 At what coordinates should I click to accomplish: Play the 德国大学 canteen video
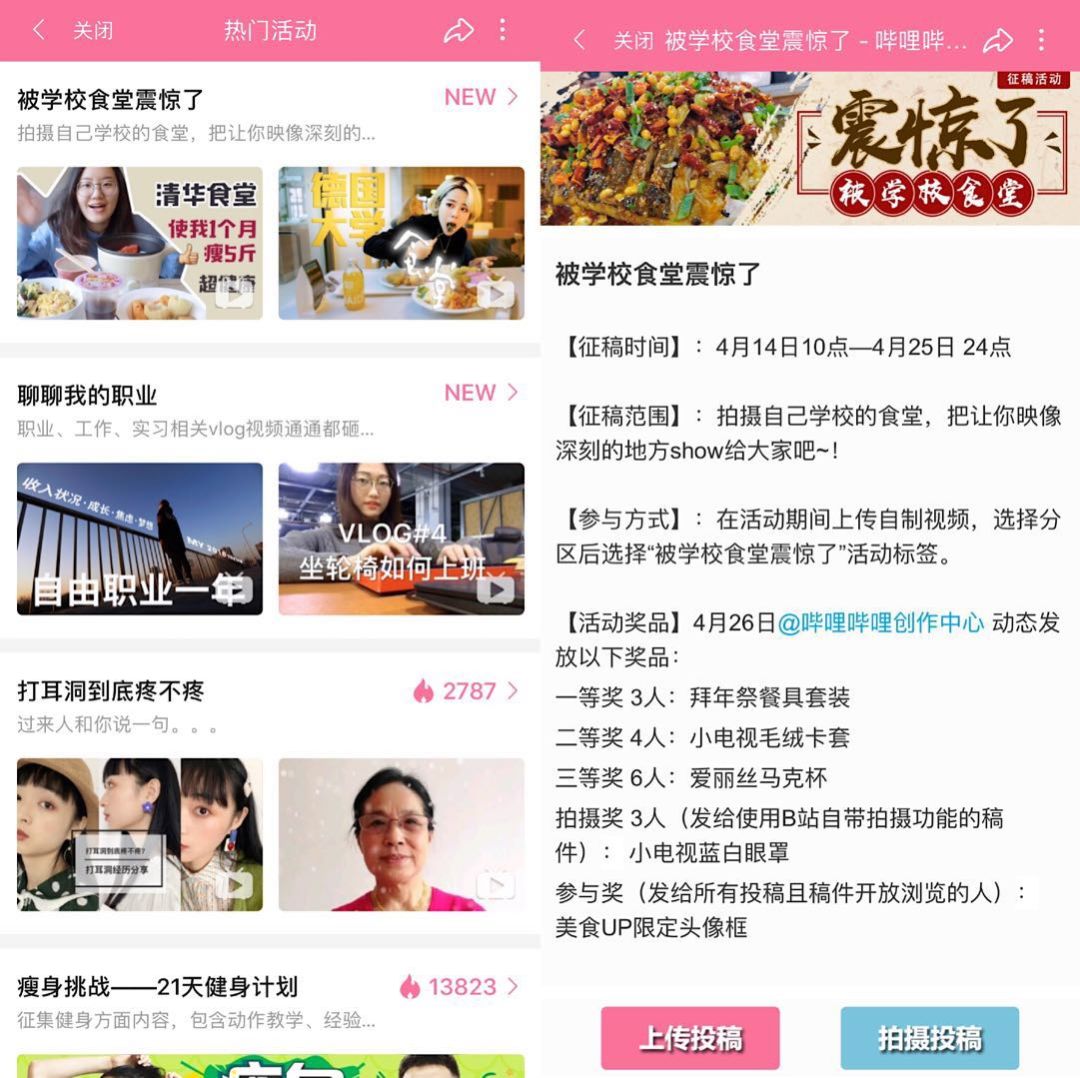[x=401, y=243]
